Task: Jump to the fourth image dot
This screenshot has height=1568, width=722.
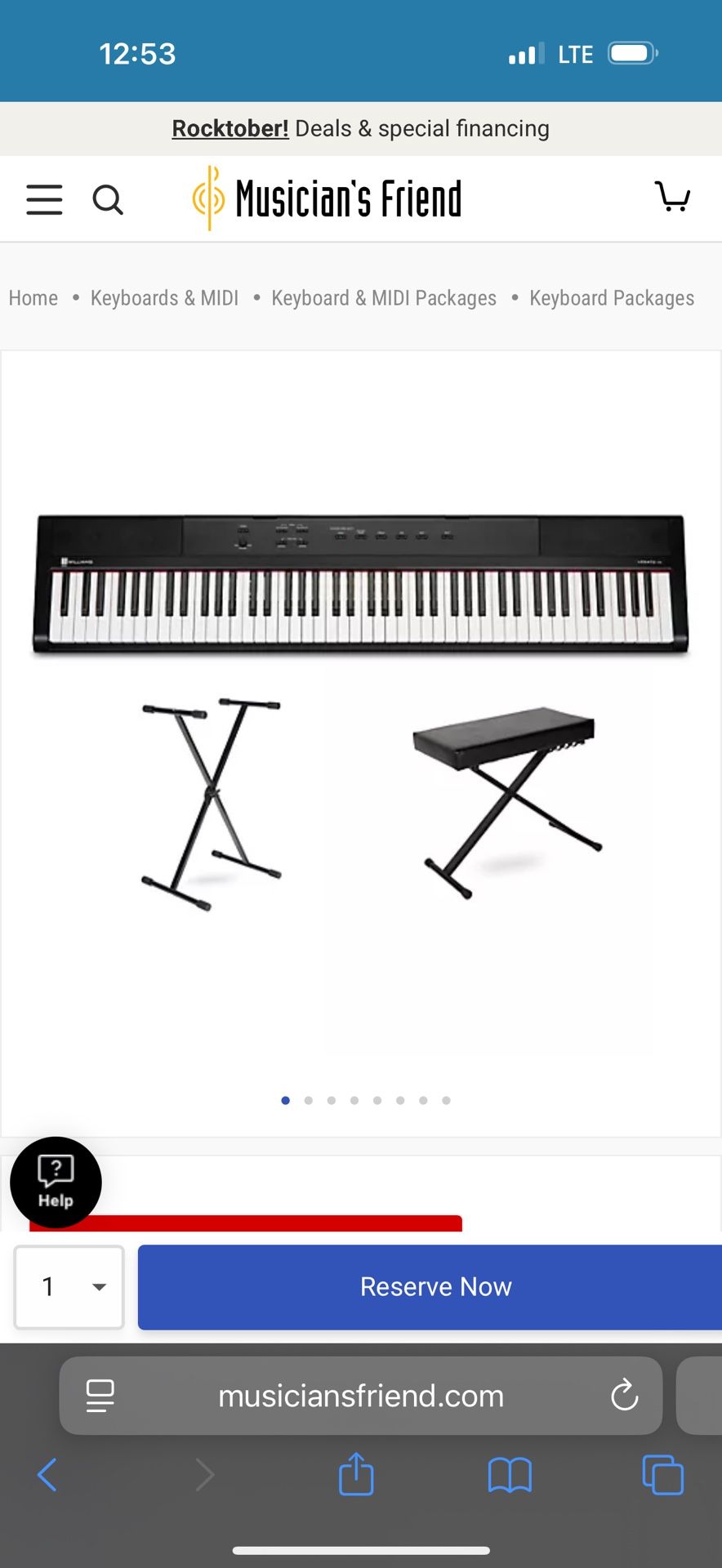Action: pyautogui.click(x=354, y=1100)
